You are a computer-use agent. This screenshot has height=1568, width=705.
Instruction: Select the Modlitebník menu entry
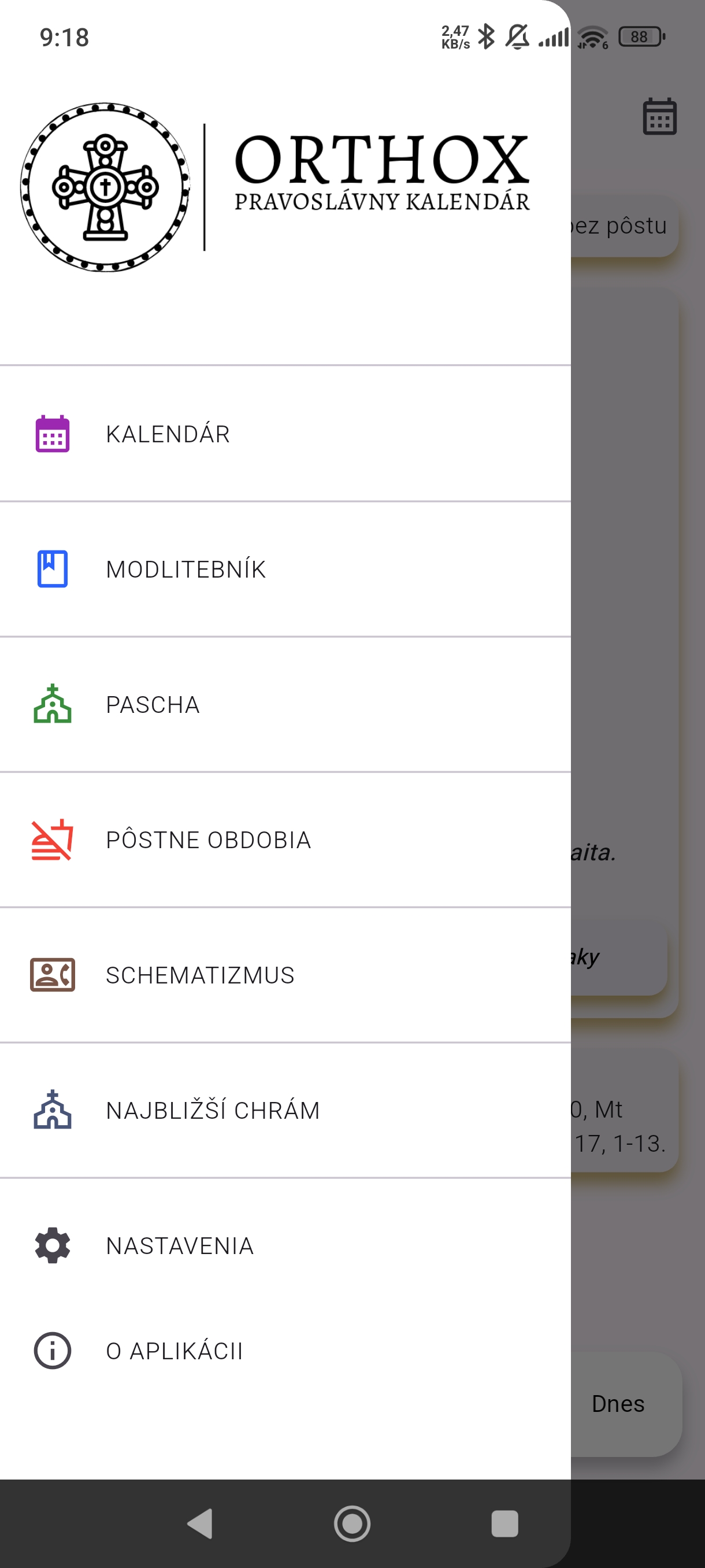pos(185,568)
